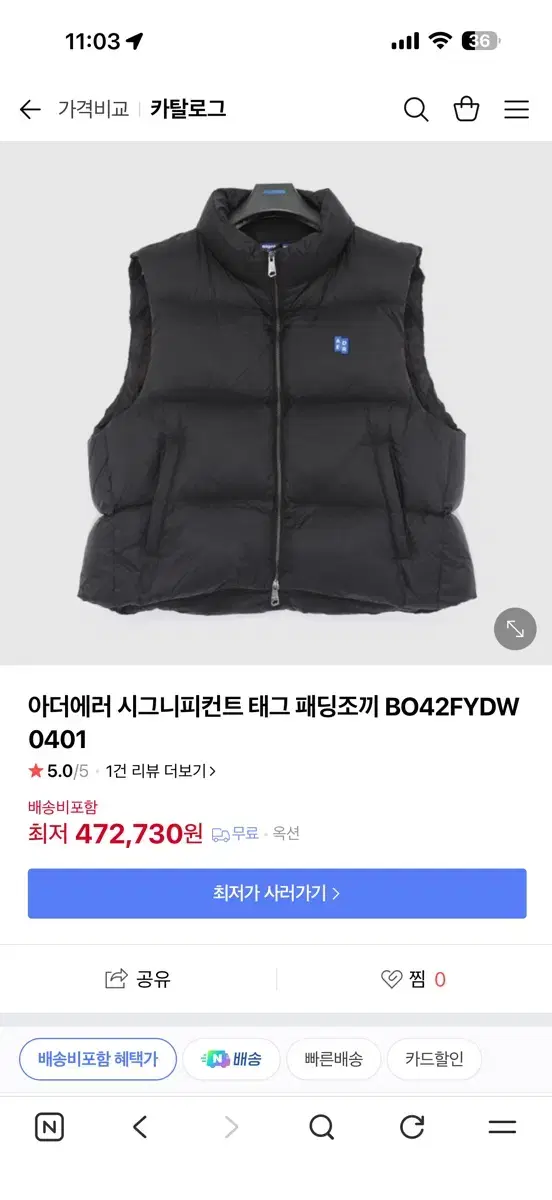Select the N배송 filter chip
The height and width of the screenshot is (1200, 552).
click(231, 1059)
